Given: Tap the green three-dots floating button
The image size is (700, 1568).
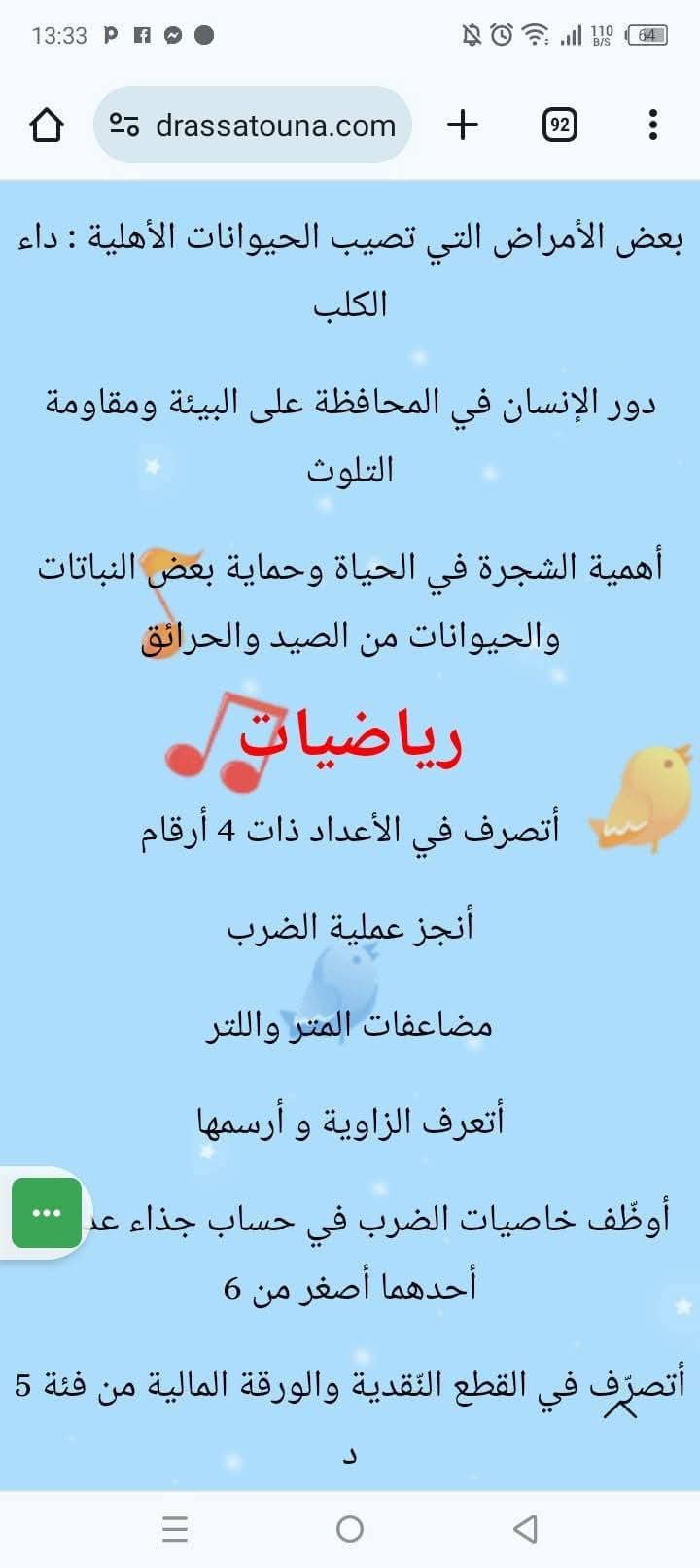Looking at the screenshot, I should tap(46, 1212).
